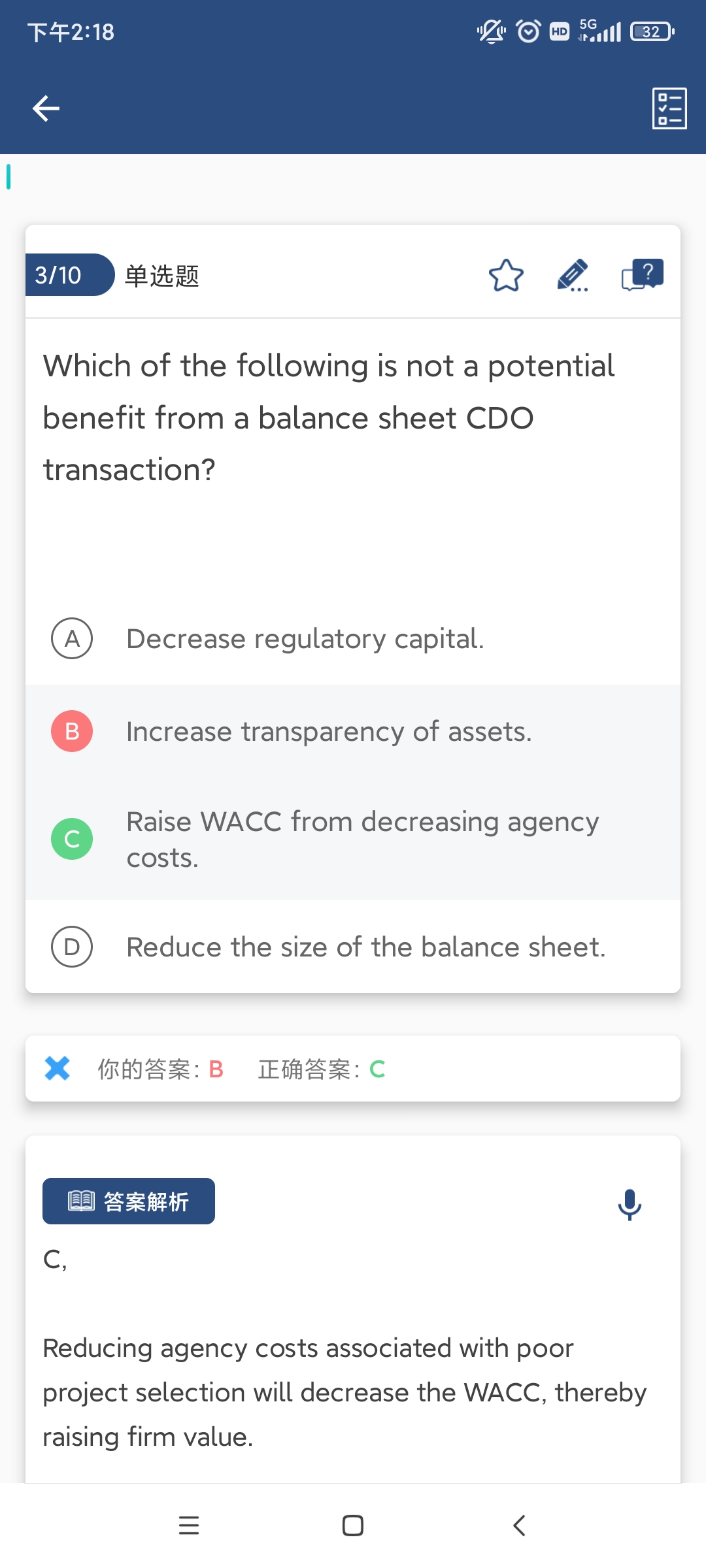
Task: Open the note-taking pencil icon
Action: tap(573, 276)
